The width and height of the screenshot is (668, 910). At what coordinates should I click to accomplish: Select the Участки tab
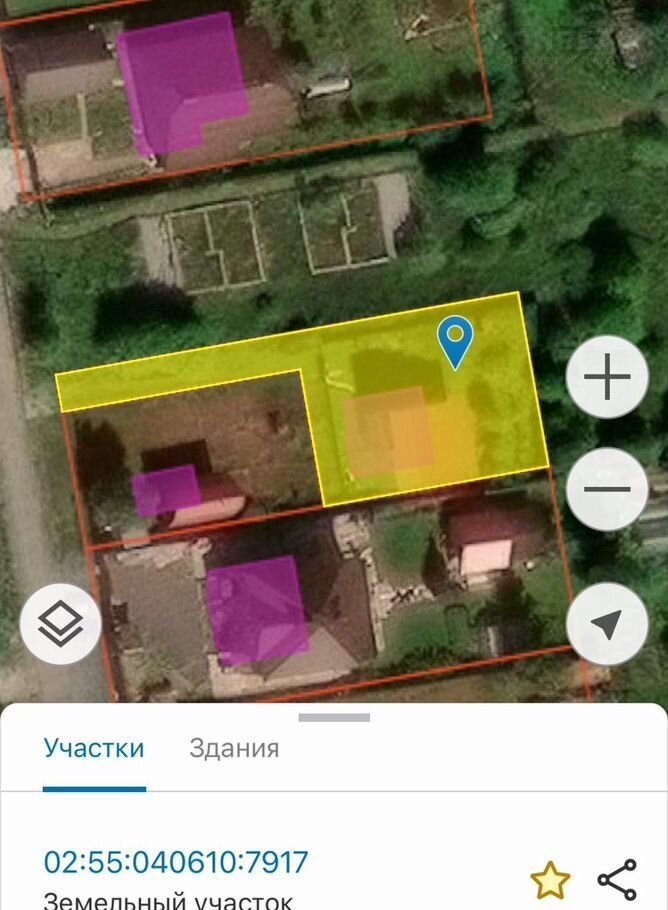pos(94,748)
